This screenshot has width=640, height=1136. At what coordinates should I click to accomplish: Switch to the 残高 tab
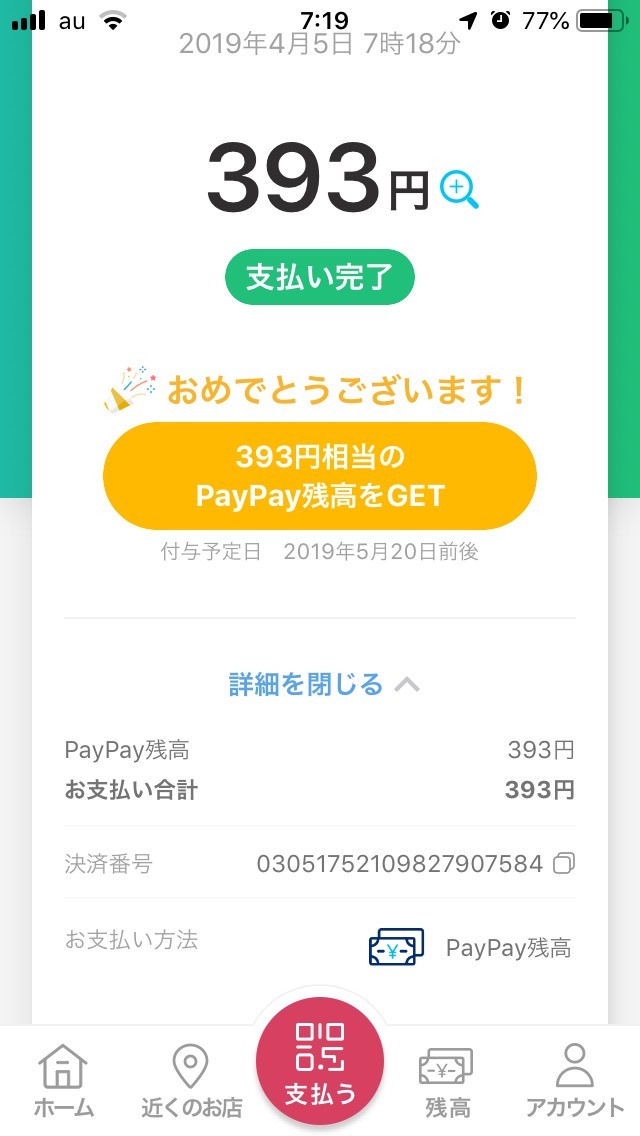[446, 1080]
